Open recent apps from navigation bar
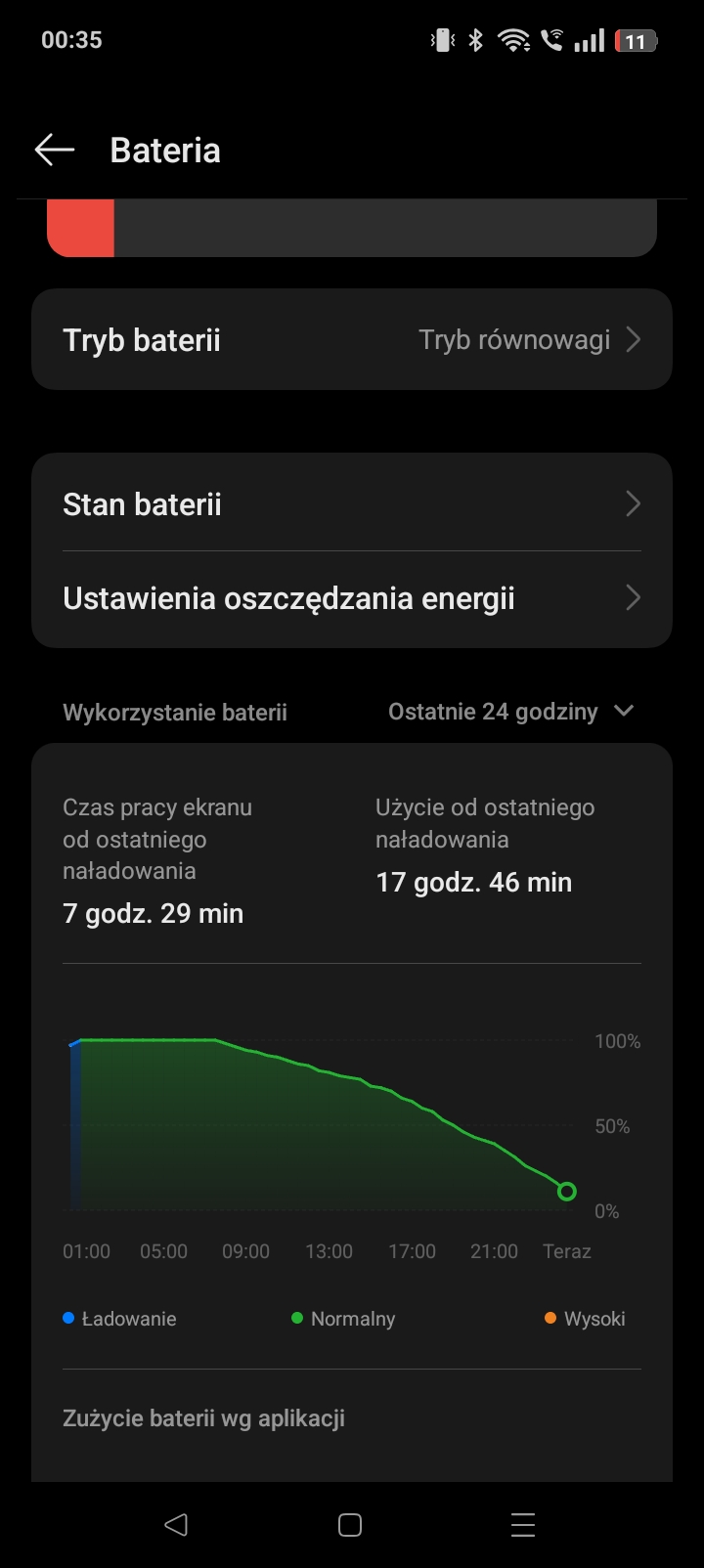The height and width of the screenshot is (1568, 704). pos(523,1525)
